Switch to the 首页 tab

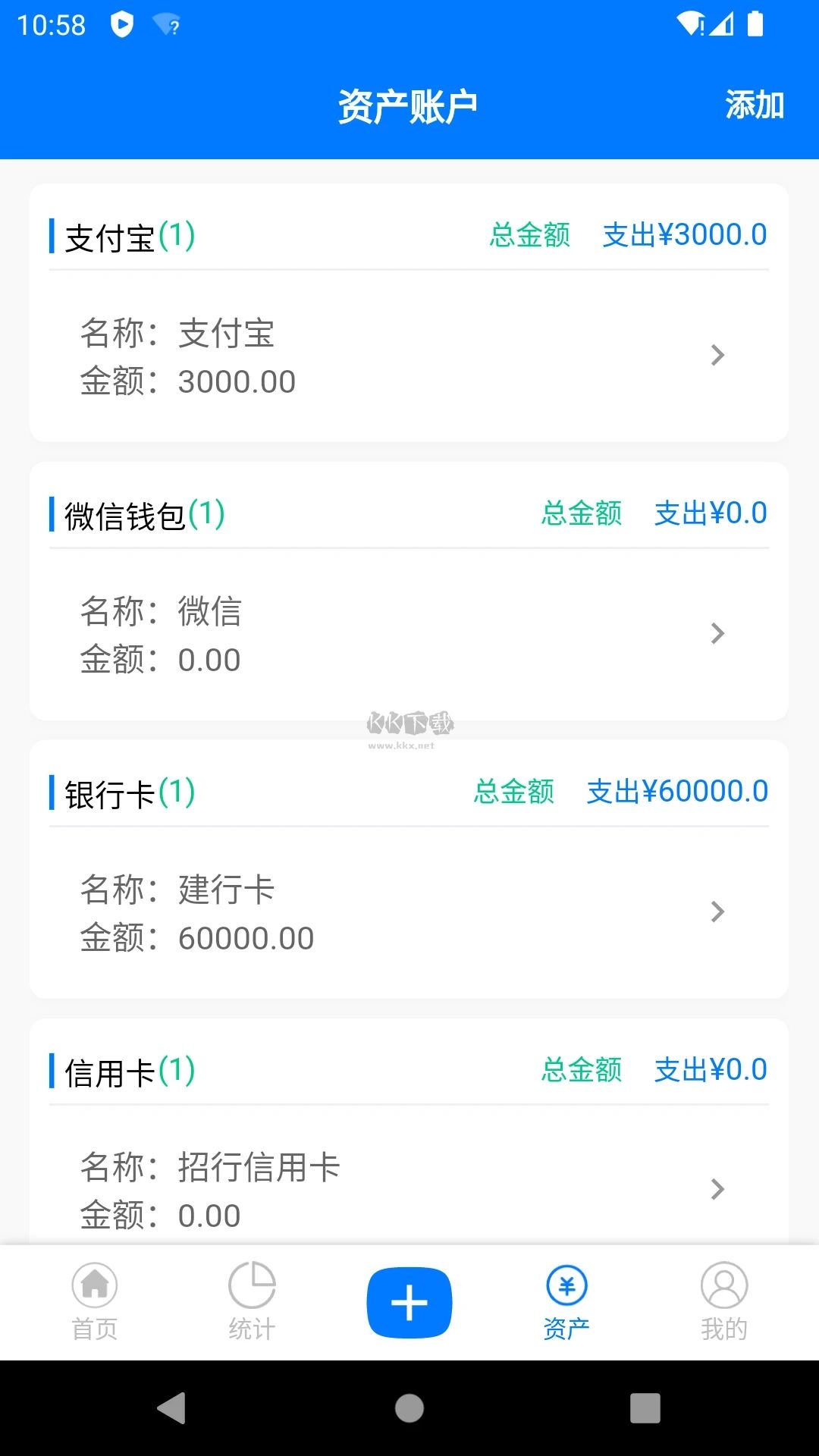click(x=93, y=1327)
